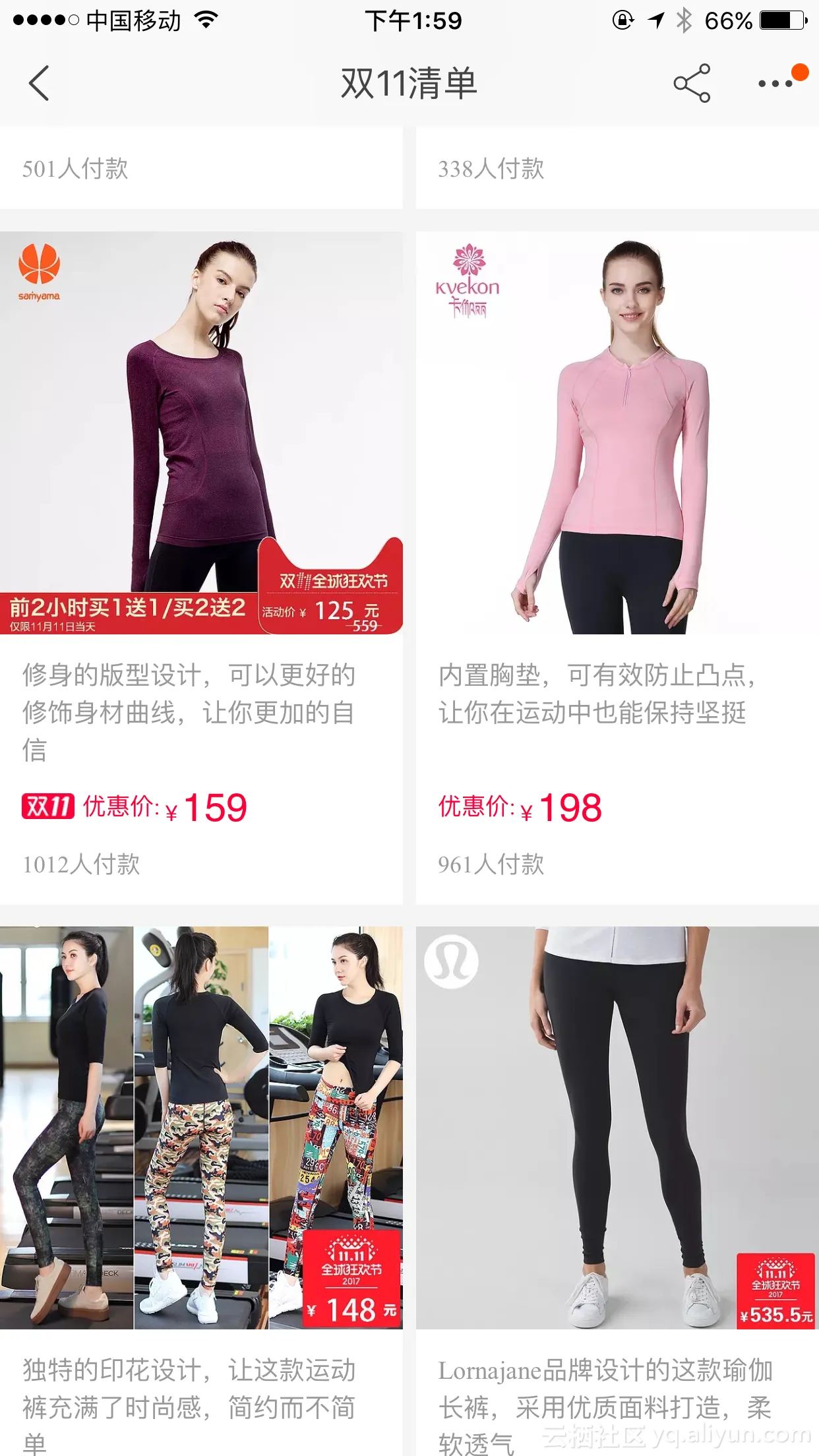The width and height of the screenshot is (819, 1456).
Task: View the black yoga pants ¥535.5 product
Action: [x=617, y=1128]
